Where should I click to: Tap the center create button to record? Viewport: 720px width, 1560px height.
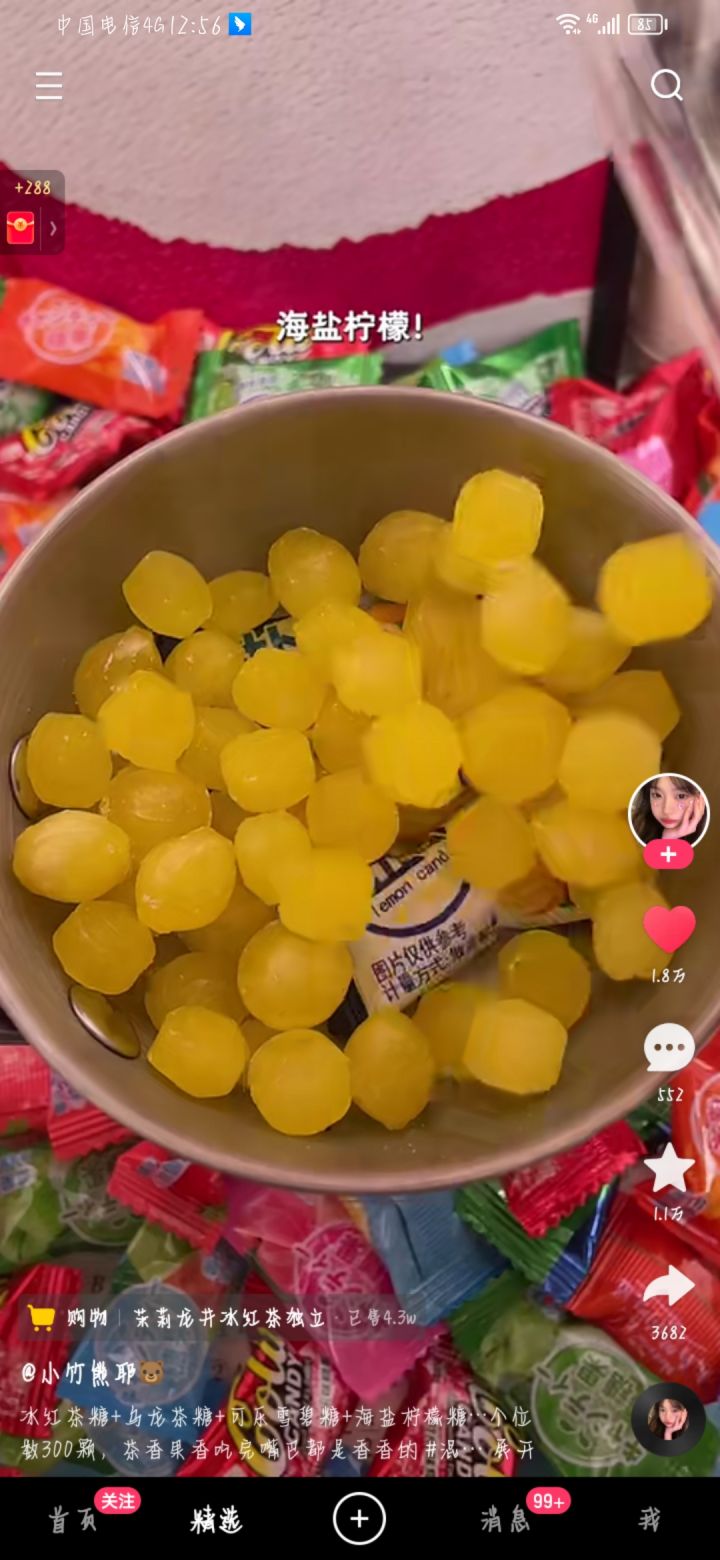coord(360,1518)
